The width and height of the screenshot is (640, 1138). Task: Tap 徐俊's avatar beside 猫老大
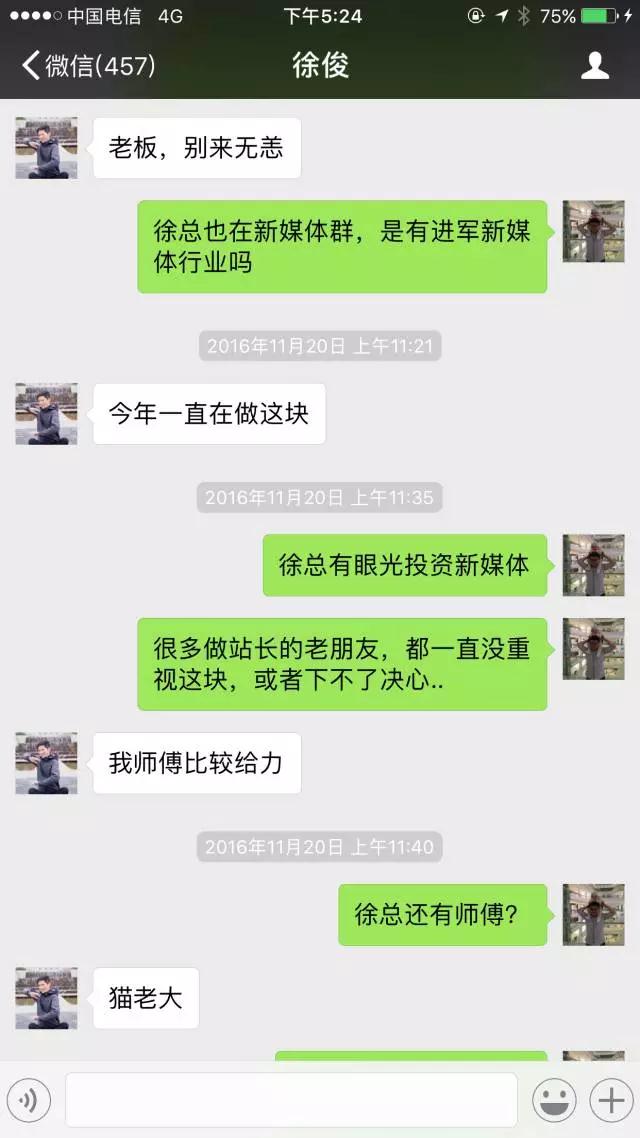click(46, 998)
